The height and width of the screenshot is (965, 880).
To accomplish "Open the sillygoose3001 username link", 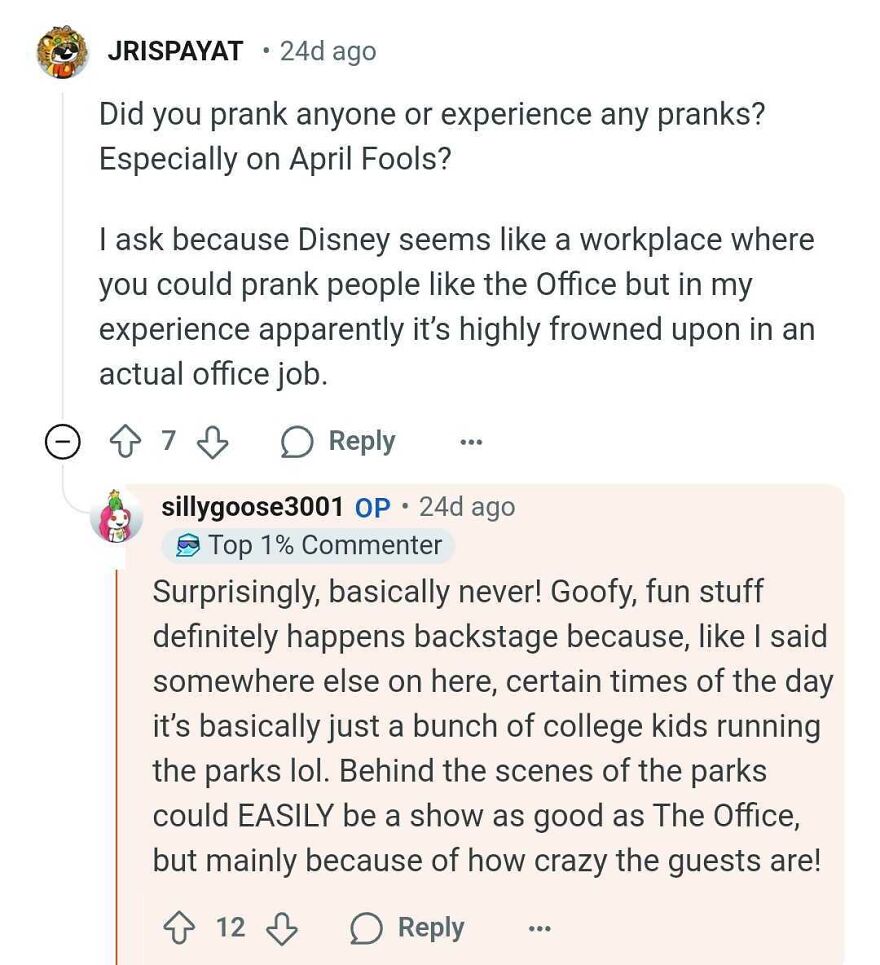I will pyautogui.click(x=252, y=507).
